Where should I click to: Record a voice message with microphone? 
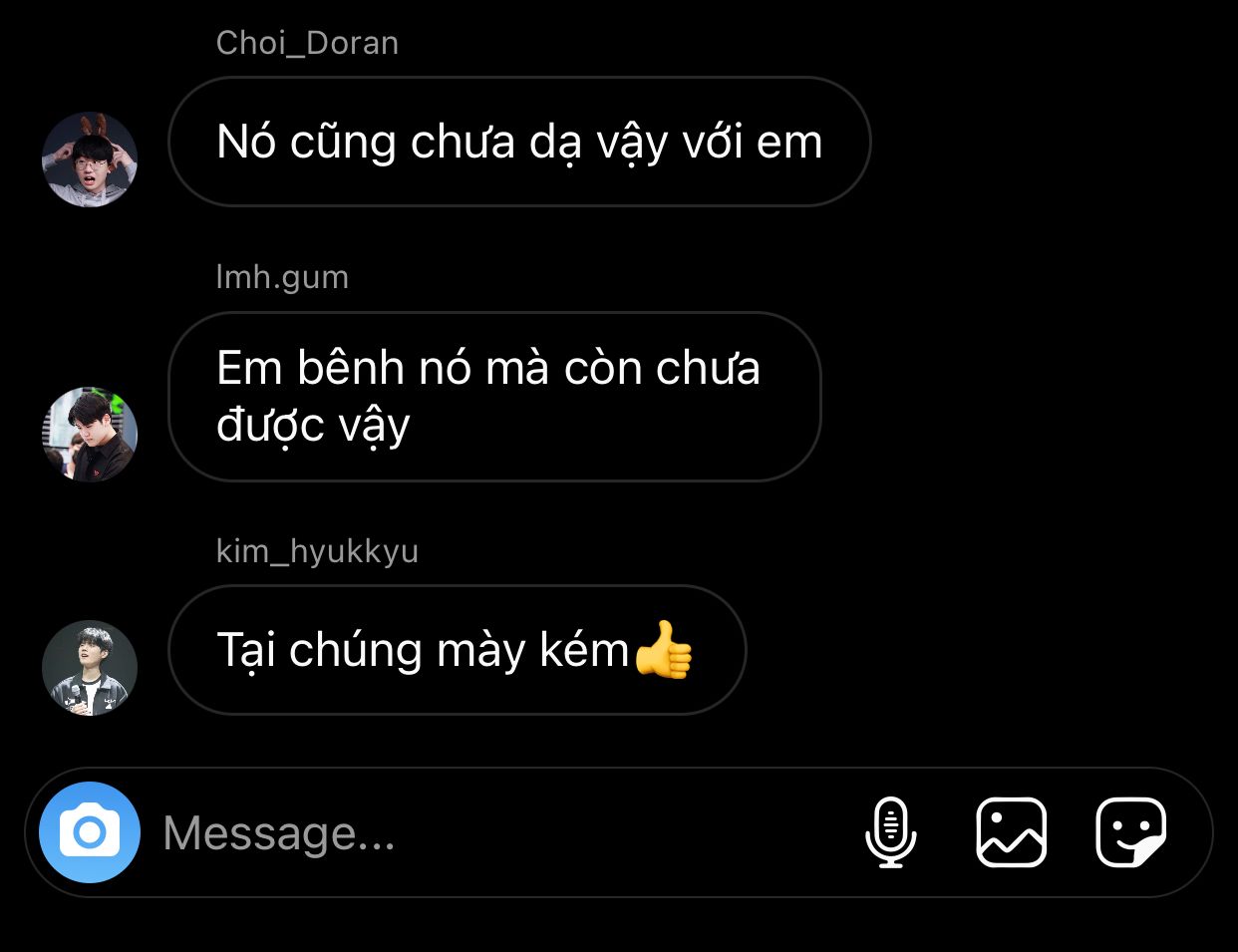tap(890, 832)
